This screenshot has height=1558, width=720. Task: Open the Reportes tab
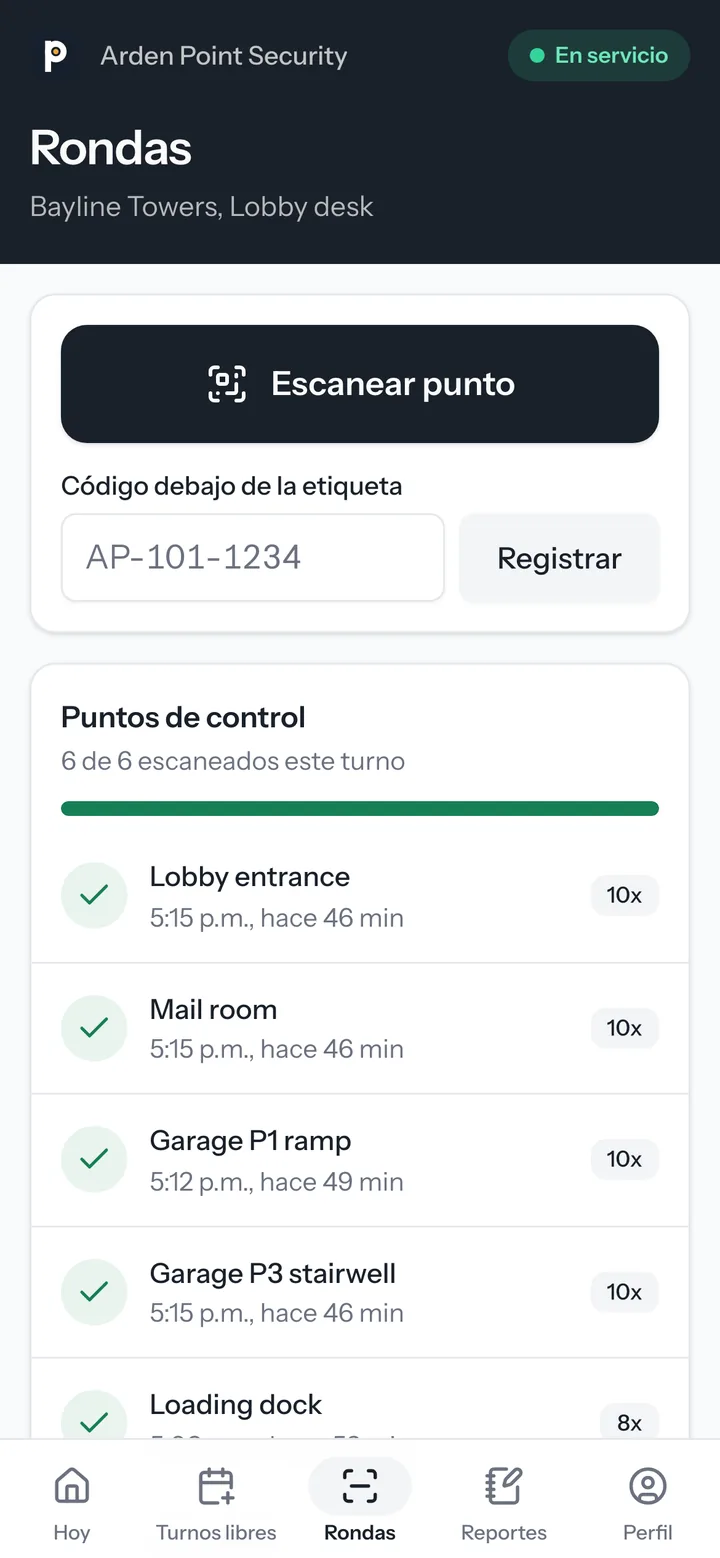(x=504, y=1504)
